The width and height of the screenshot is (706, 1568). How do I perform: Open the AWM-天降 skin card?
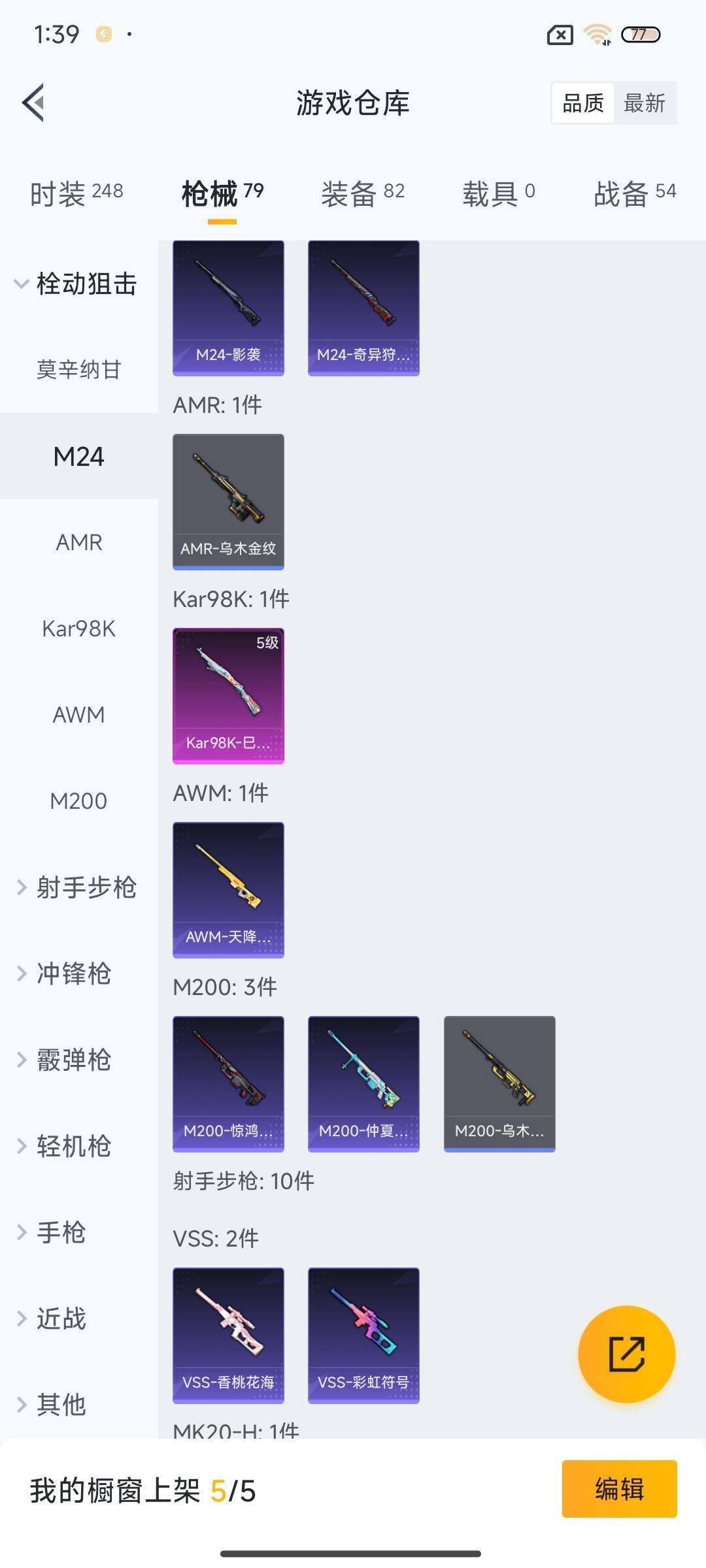227,890
